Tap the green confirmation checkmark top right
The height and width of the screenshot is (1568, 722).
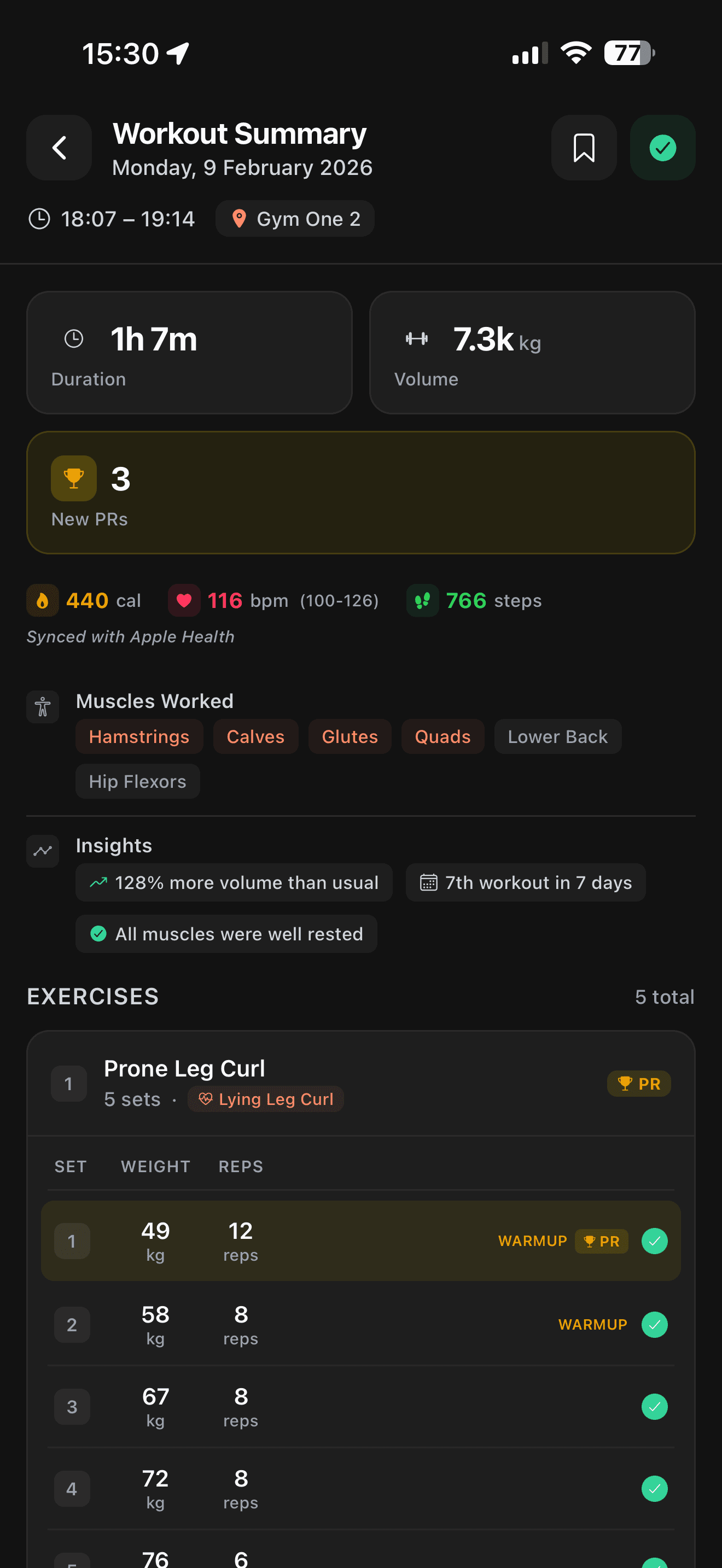click(662, 148)
